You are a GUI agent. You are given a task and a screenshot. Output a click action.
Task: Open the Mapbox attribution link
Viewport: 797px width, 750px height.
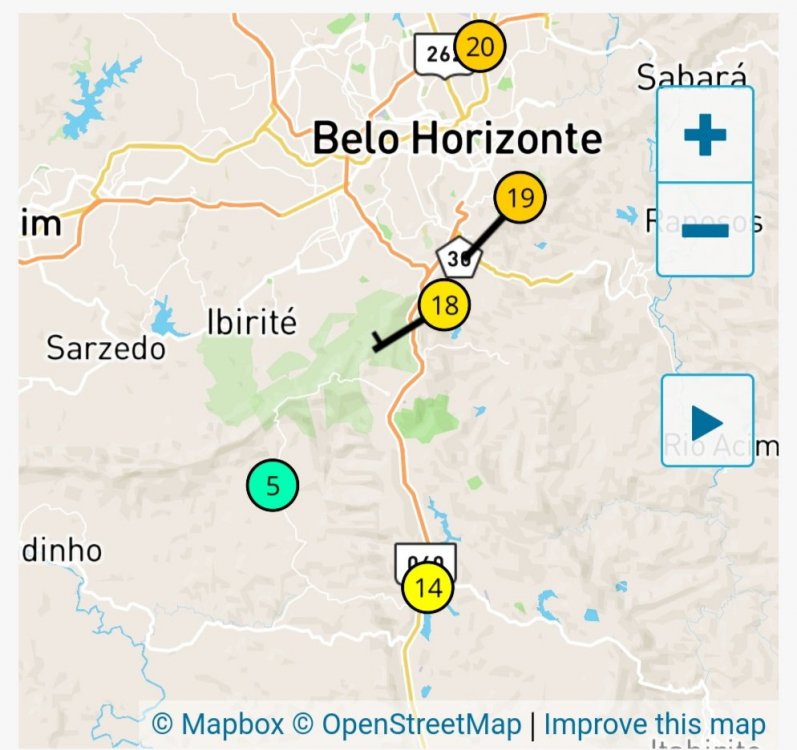pos(218,725)
